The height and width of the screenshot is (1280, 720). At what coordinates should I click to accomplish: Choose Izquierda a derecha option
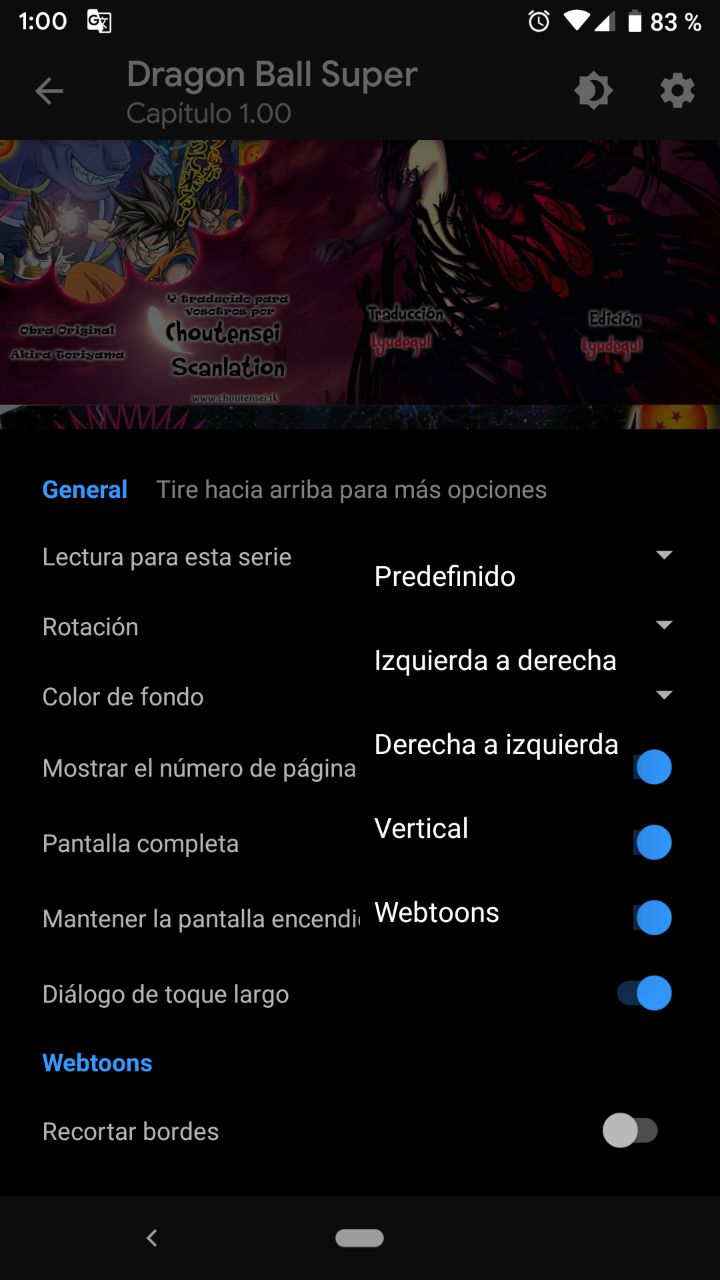tap(495, 661)
